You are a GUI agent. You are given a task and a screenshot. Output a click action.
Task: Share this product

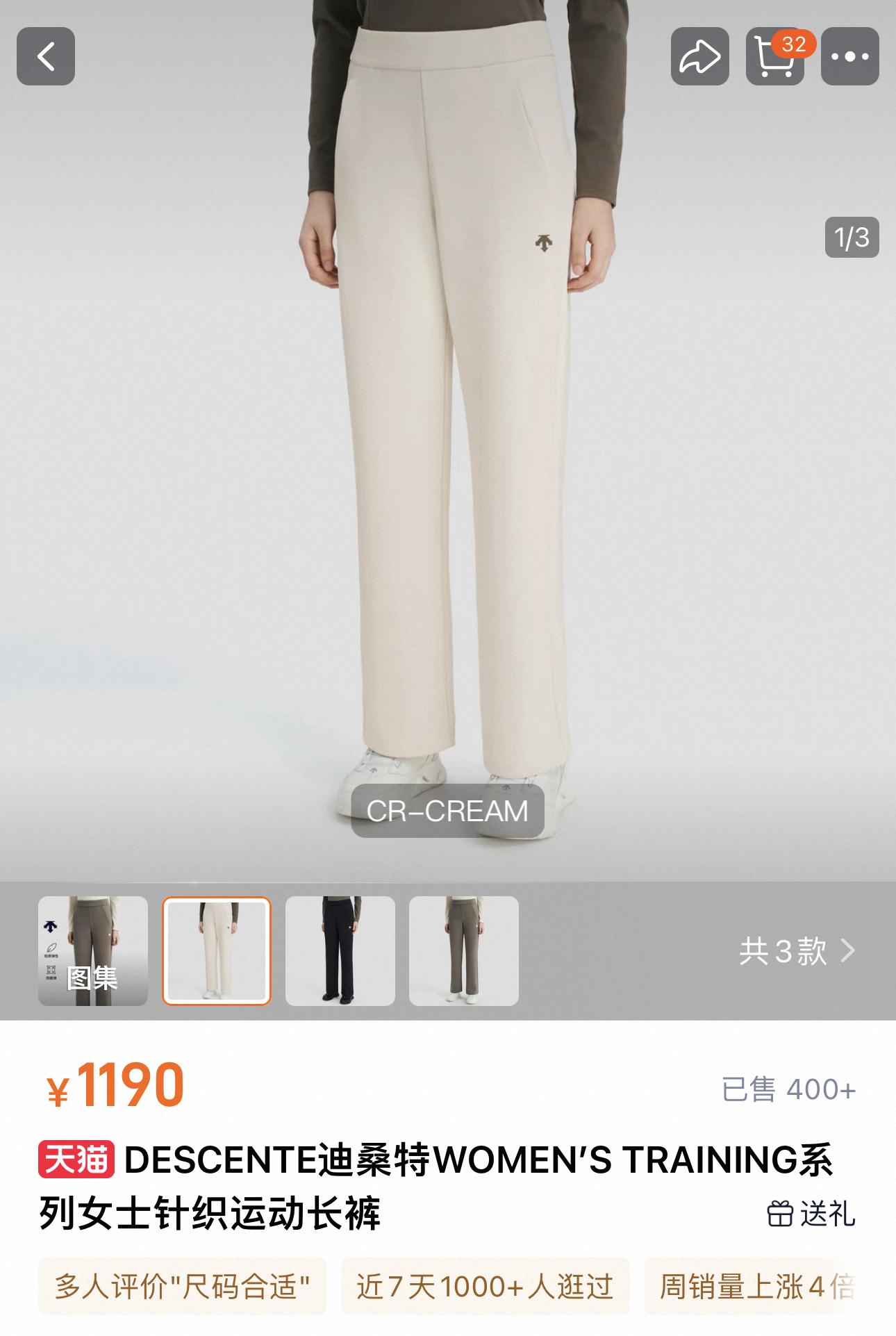coord(699,56)
